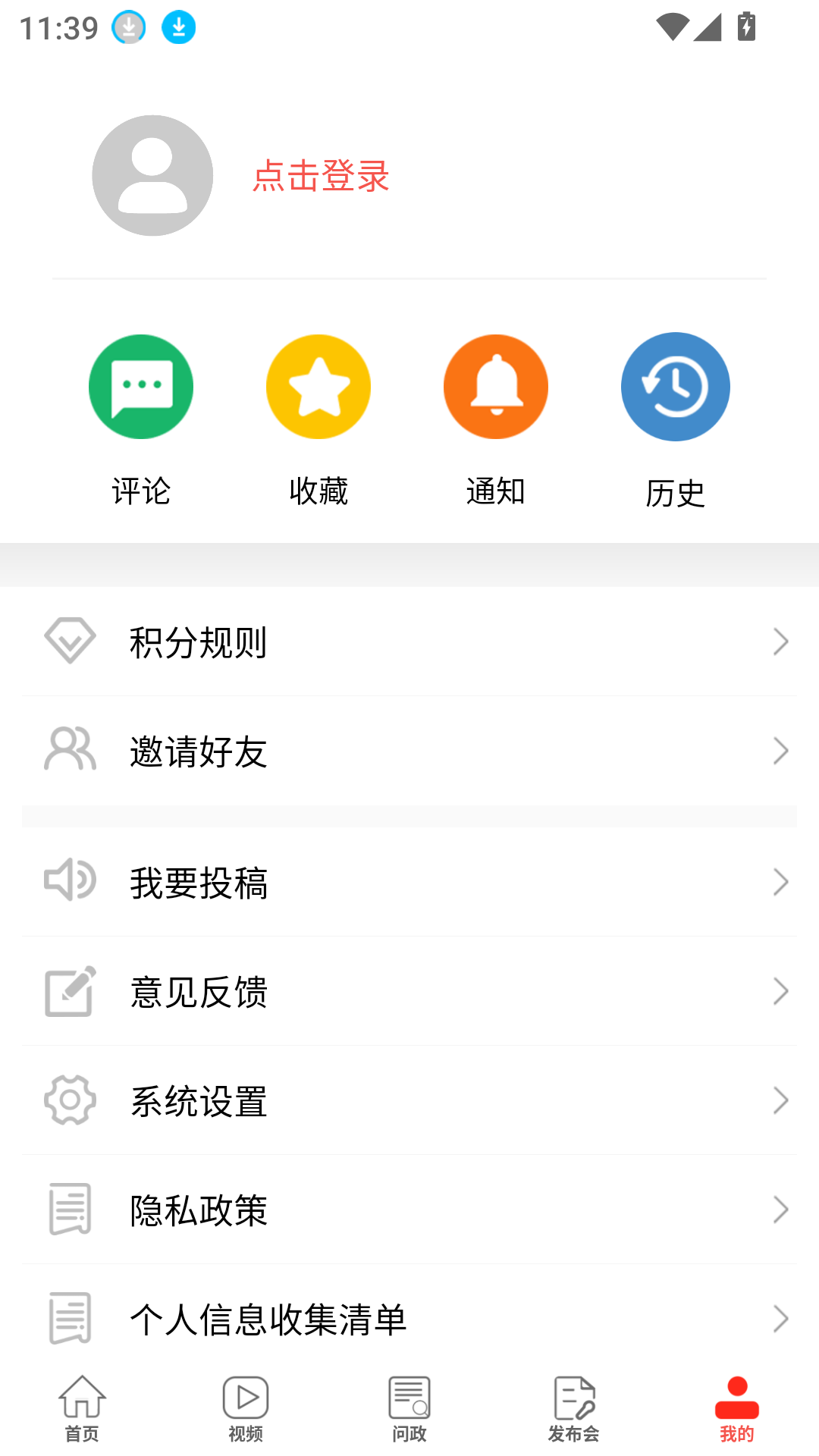
Task: Go to 意见反馈 feedback
Action: 409,992
